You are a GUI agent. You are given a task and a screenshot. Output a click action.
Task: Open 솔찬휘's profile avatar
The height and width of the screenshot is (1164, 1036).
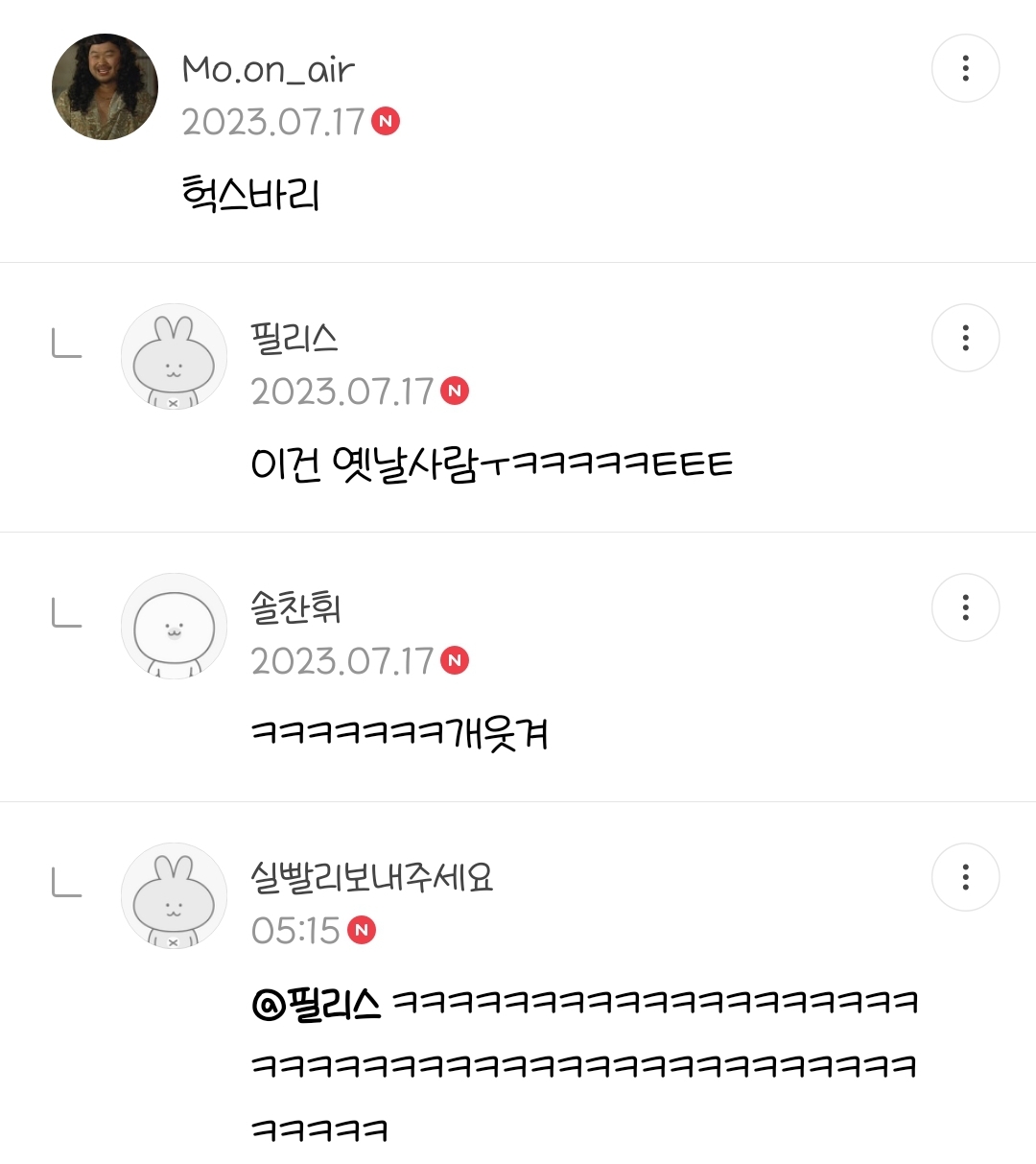tap(174, 627)
